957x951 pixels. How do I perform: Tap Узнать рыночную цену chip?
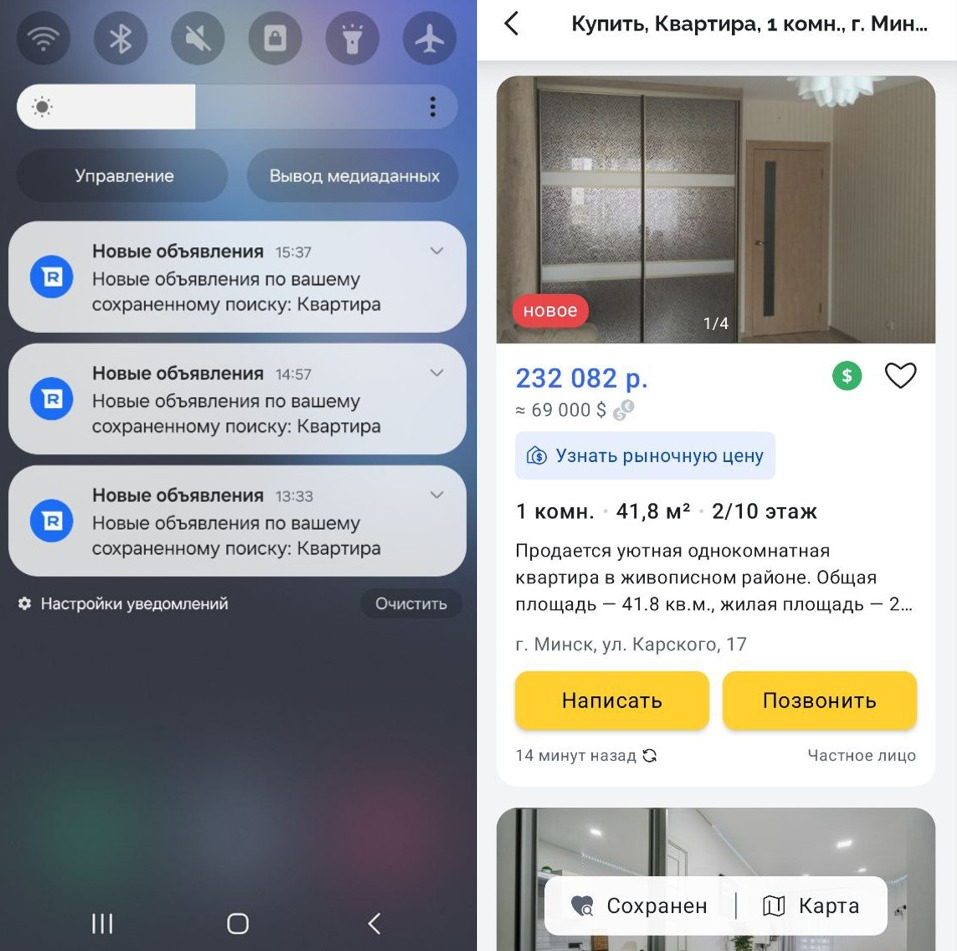[645, 456]
